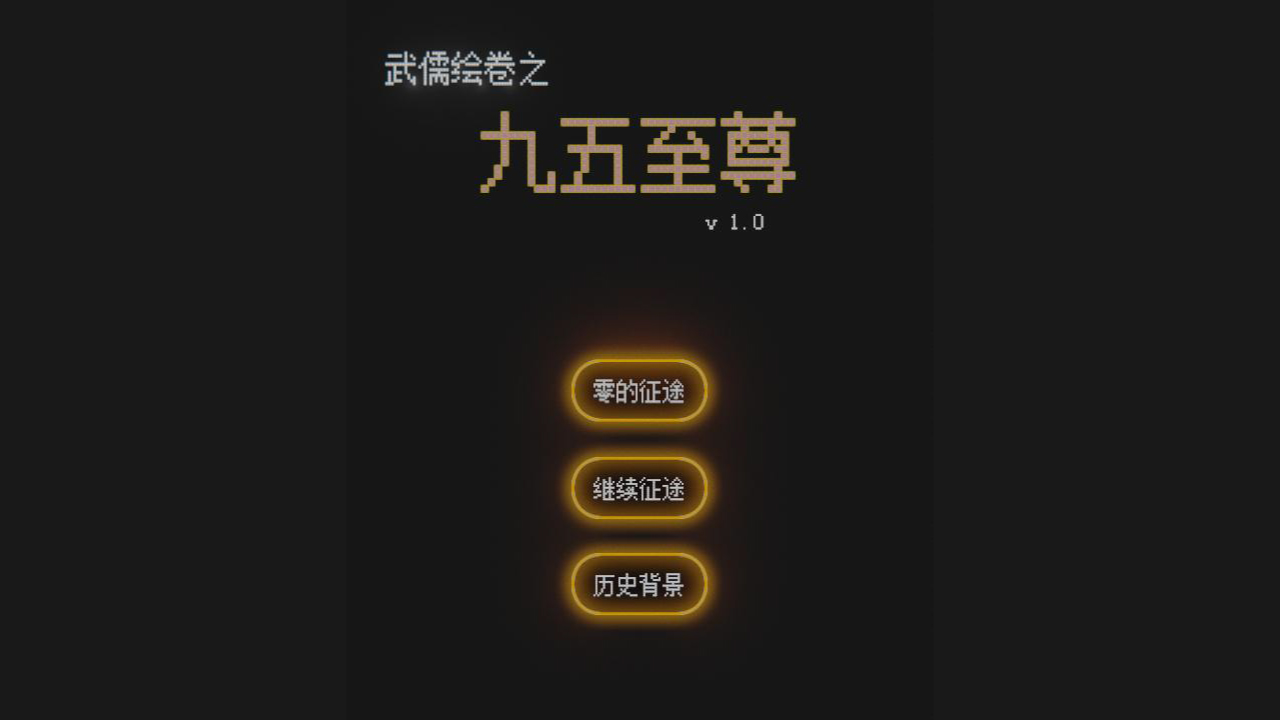Open the 历史背景 history background
This screenshot has width=1280, height=720.
pyautogui.click(x=639, y=585)
